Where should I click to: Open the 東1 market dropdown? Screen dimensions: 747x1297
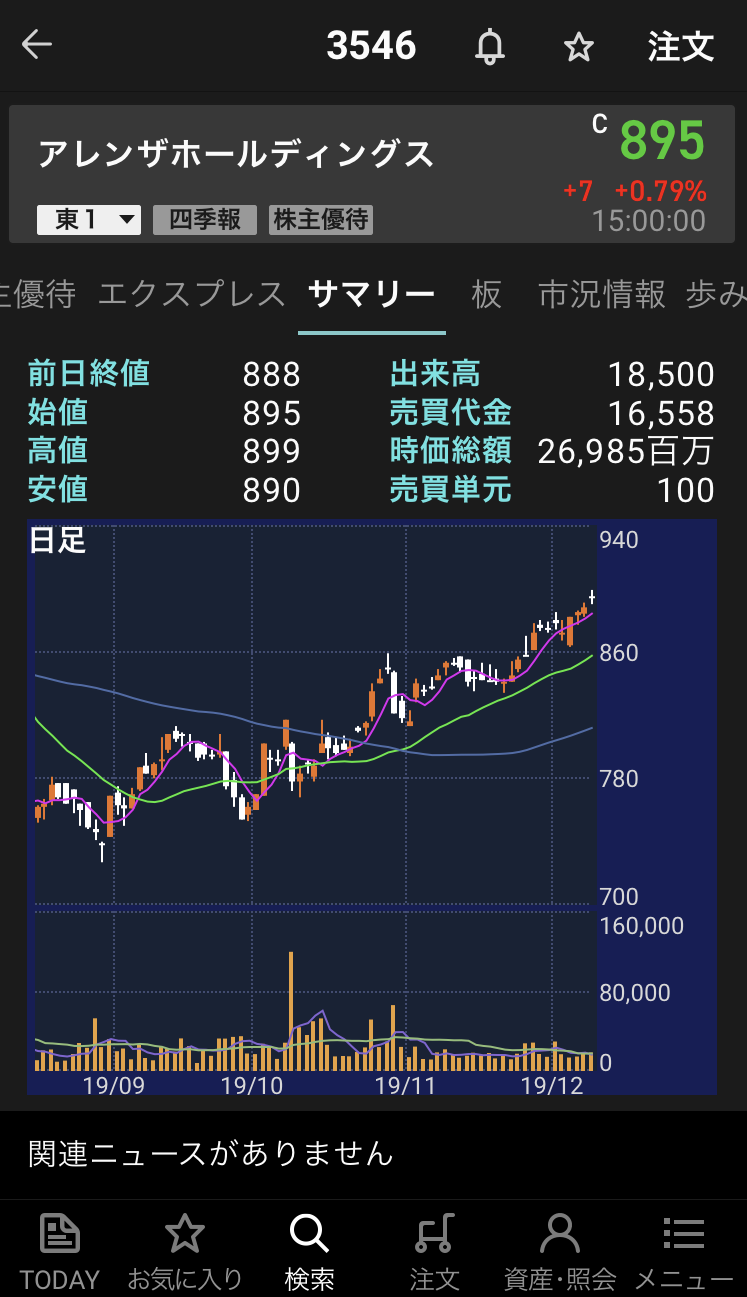89,220
